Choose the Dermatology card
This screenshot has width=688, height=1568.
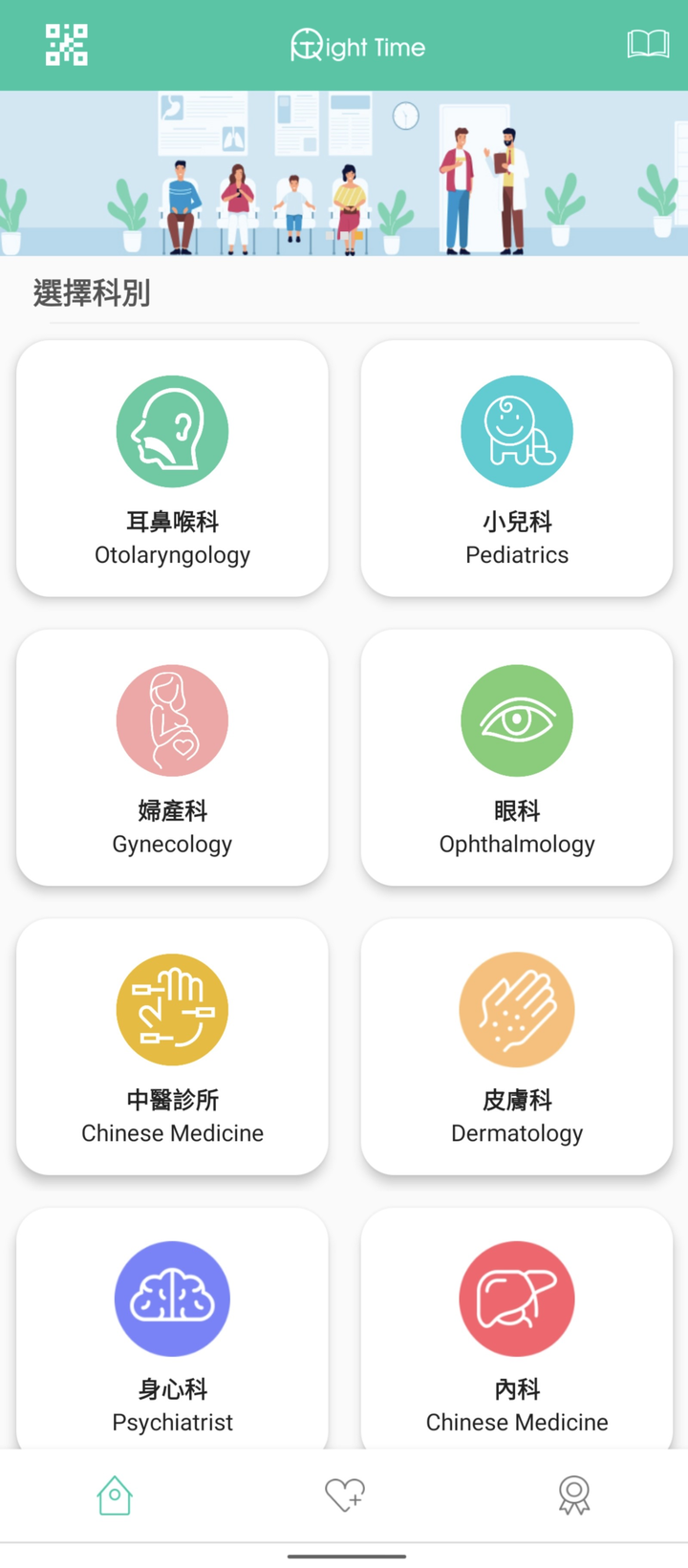tap(517, 1046)
